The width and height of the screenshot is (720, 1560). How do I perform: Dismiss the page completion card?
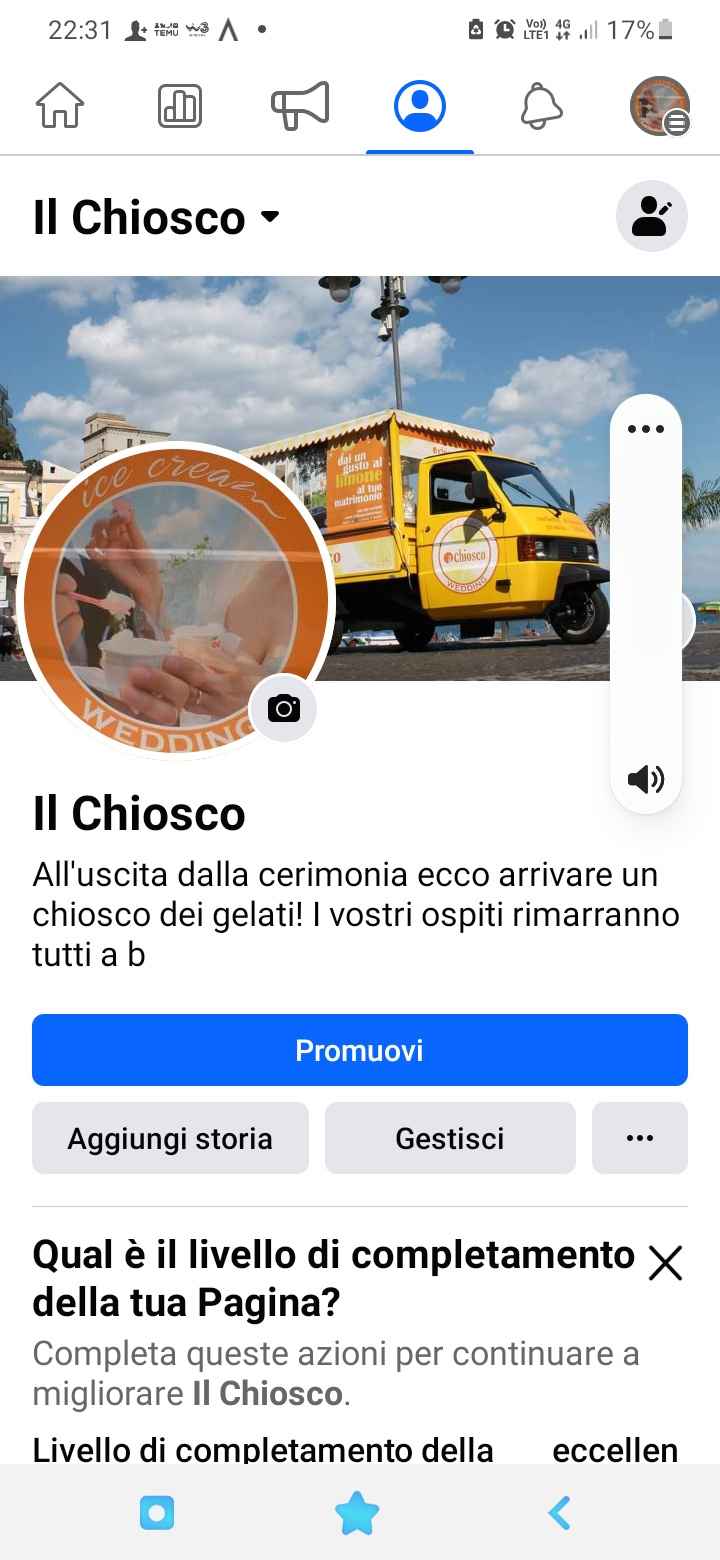[x=665, y=1264]
